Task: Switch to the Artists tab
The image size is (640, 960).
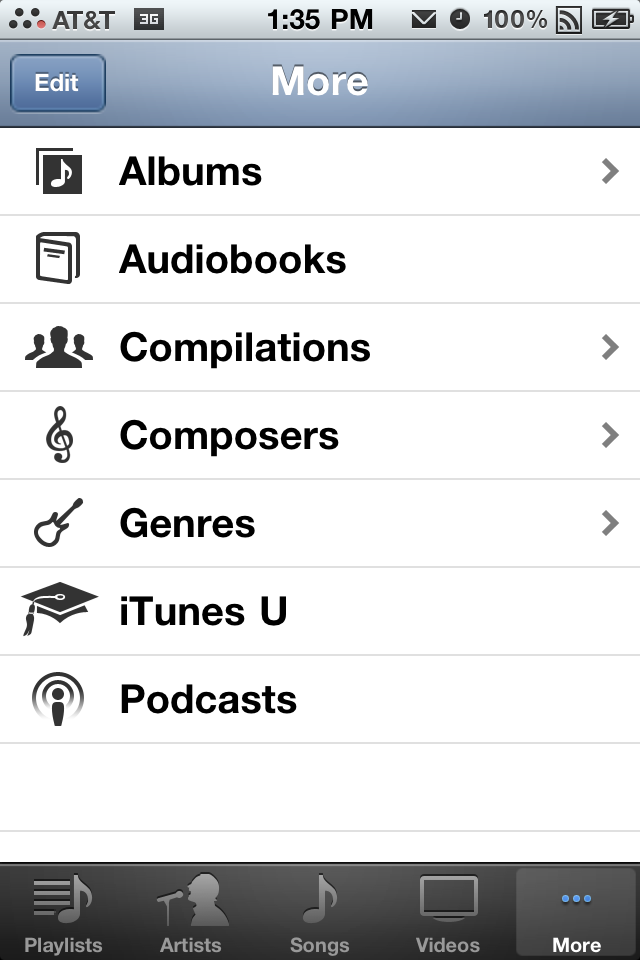Action: click(x=192, y=914)
